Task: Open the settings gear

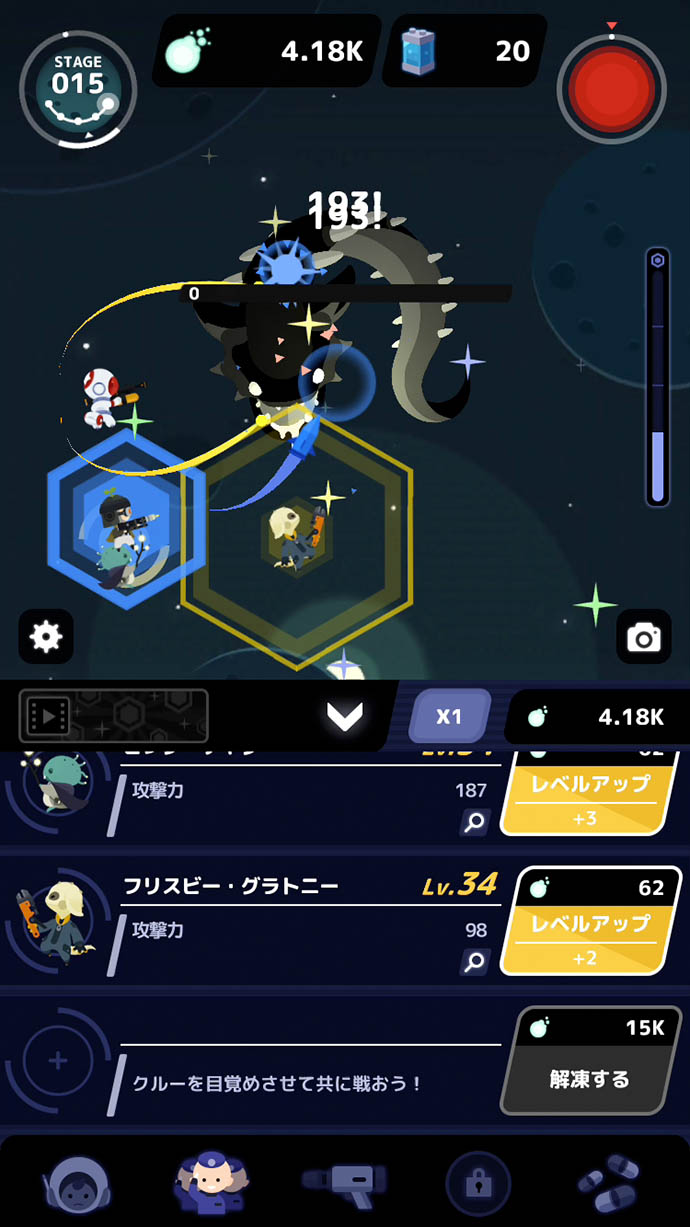Action: click(x=46, y=636)
